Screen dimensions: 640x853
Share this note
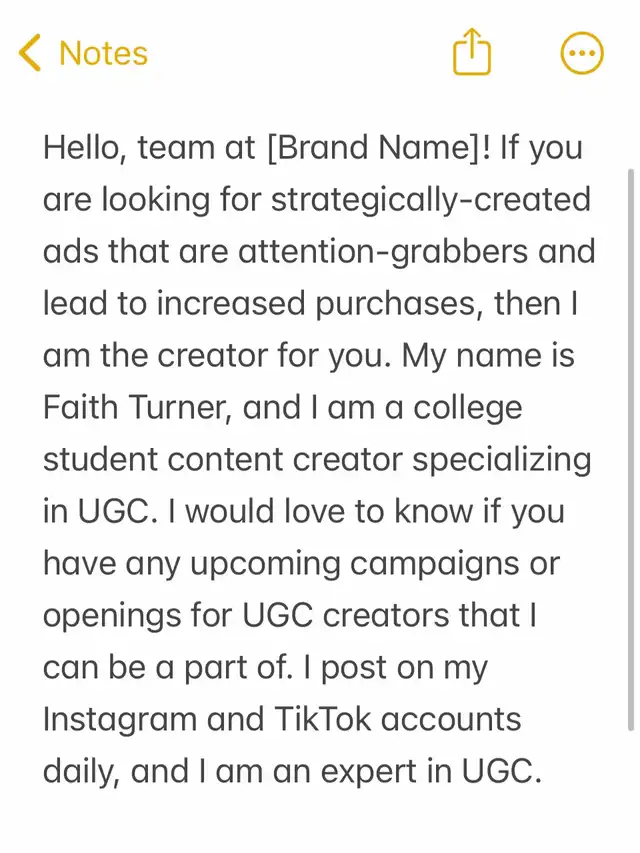tap(473, 52)
